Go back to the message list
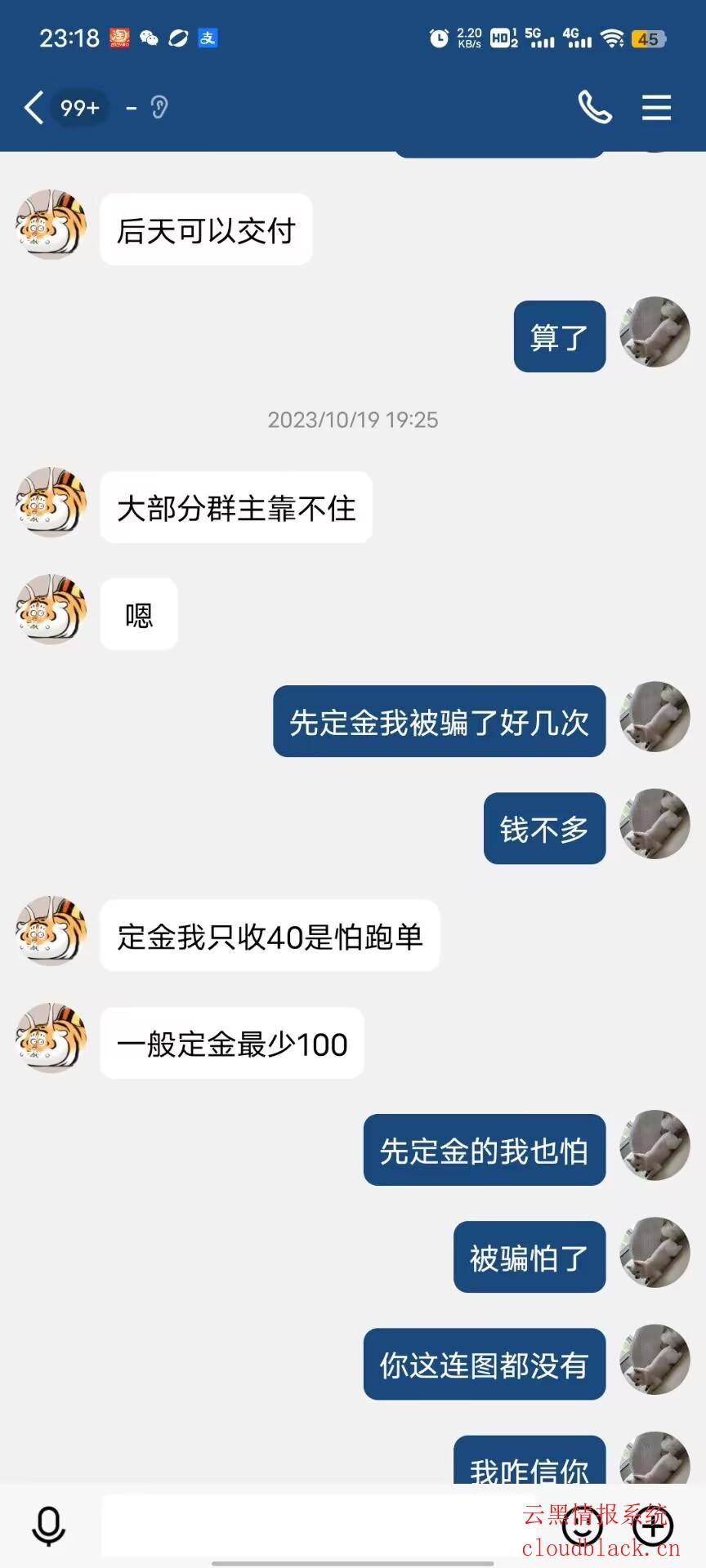Viewport: 706px width, 1568px height. click(34, 108)
